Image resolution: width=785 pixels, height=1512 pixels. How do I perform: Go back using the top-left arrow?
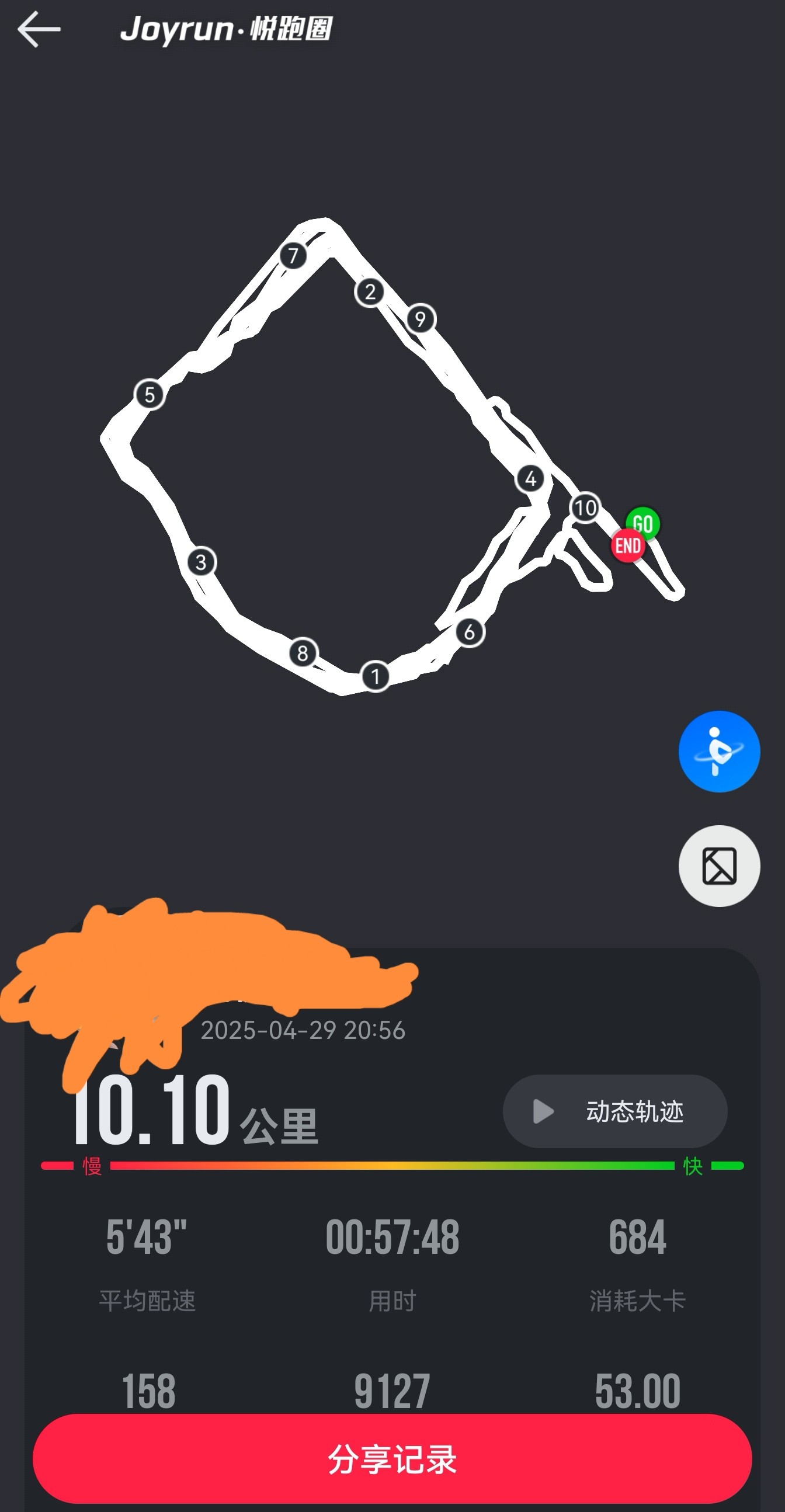click(x=39, y=29)
